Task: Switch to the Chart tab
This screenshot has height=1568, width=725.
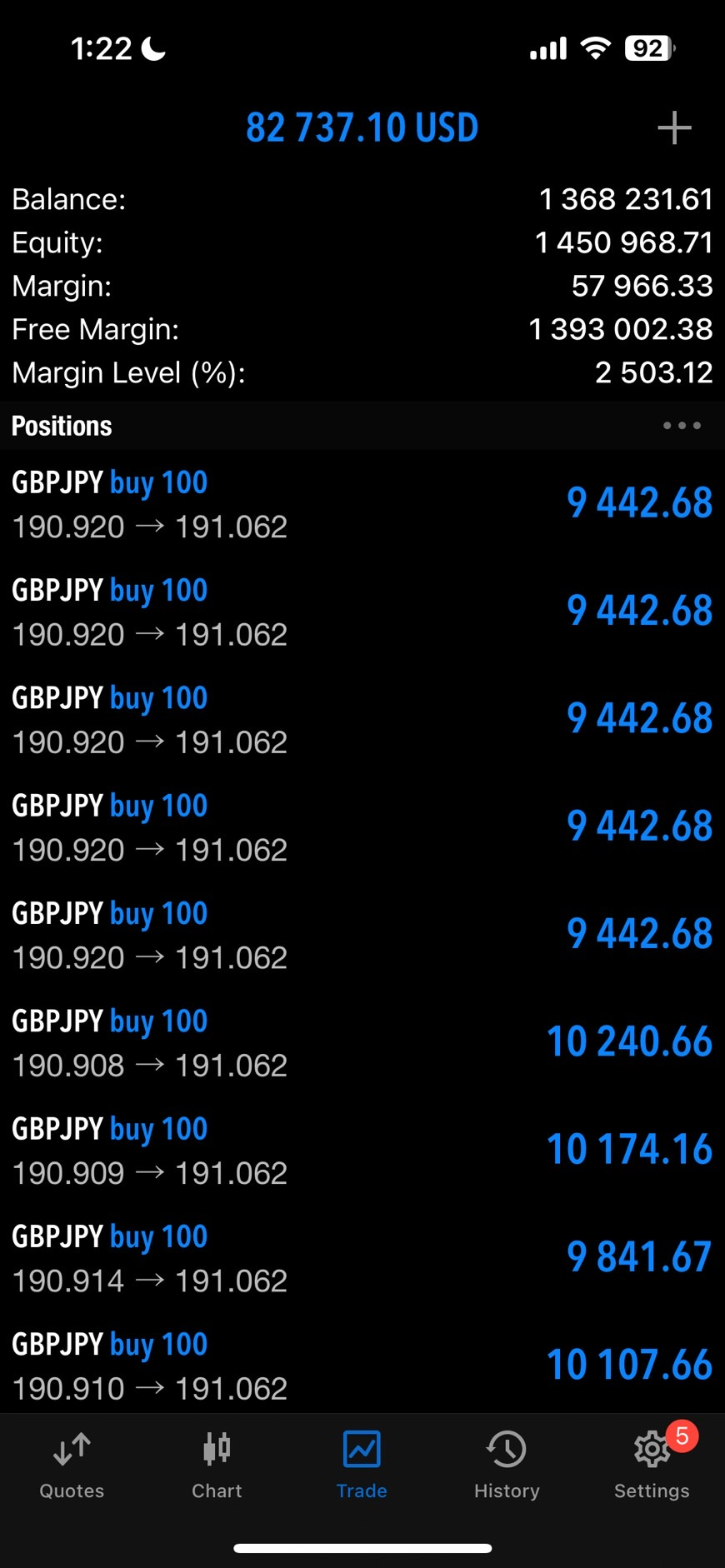Action: click(217, 1466)
